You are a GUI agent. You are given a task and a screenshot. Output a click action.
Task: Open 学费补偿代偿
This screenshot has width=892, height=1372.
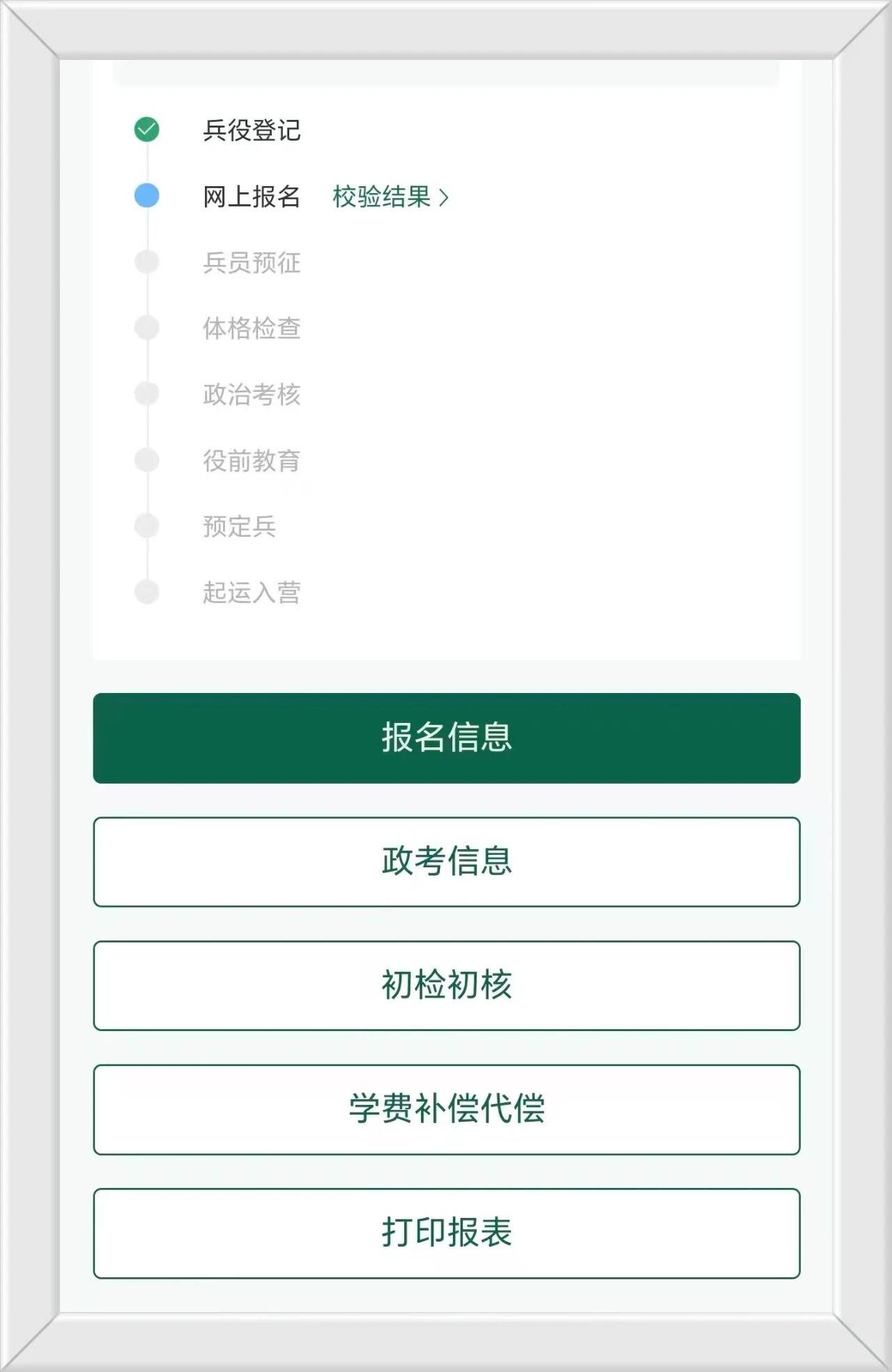[446, 1109]
